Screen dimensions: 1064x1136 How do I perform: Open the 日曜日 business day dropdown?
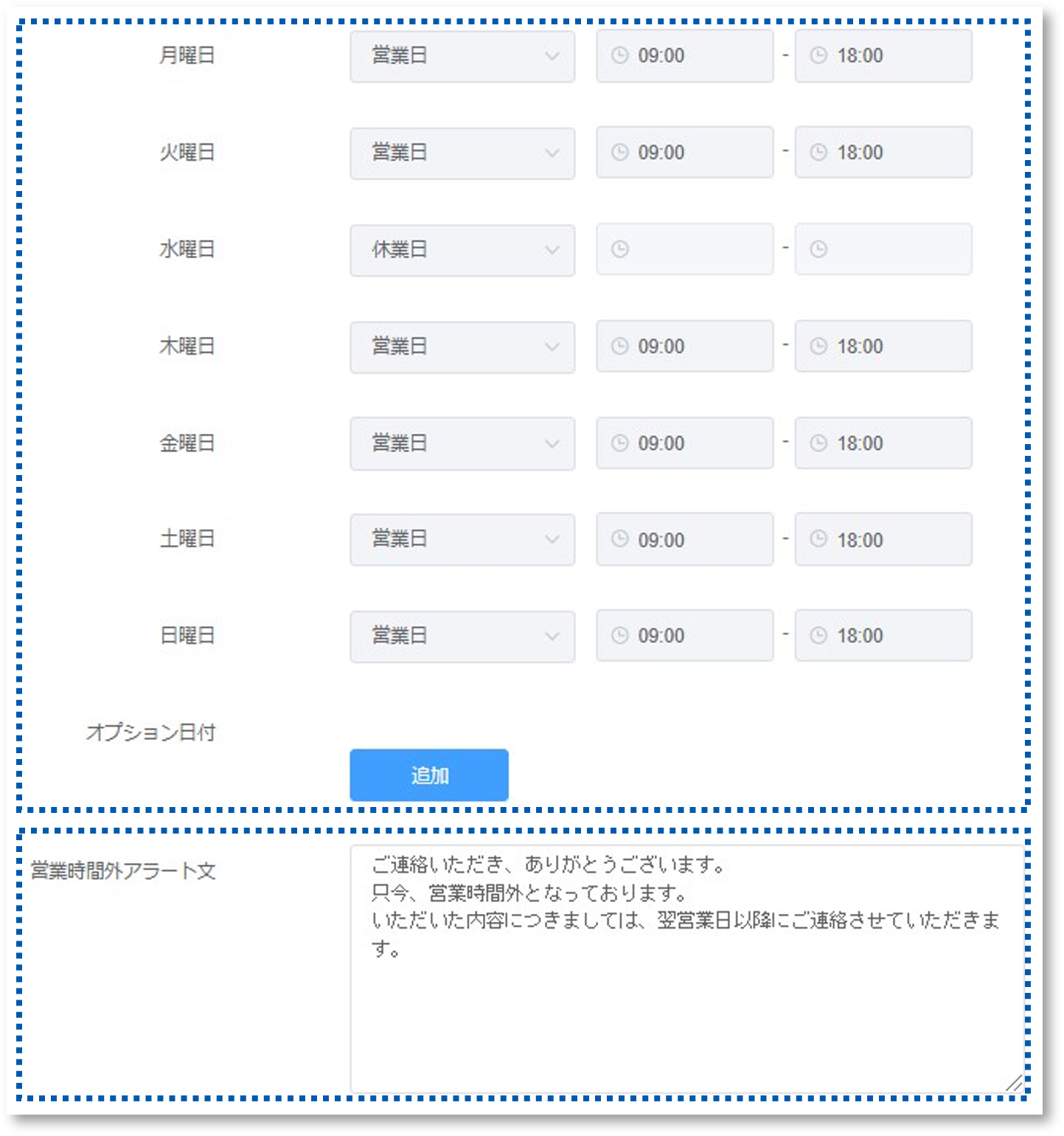point(462,636)
